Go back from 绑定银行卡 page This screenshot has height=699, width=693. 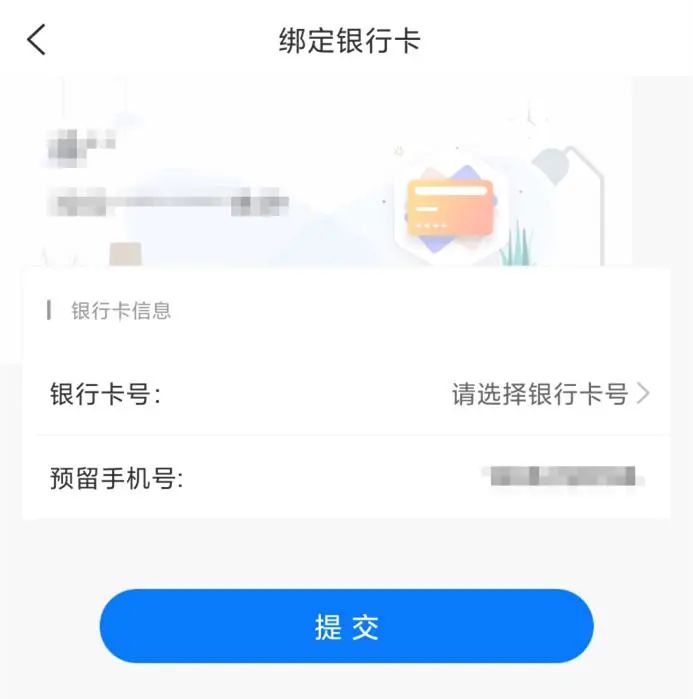(37, 41)
